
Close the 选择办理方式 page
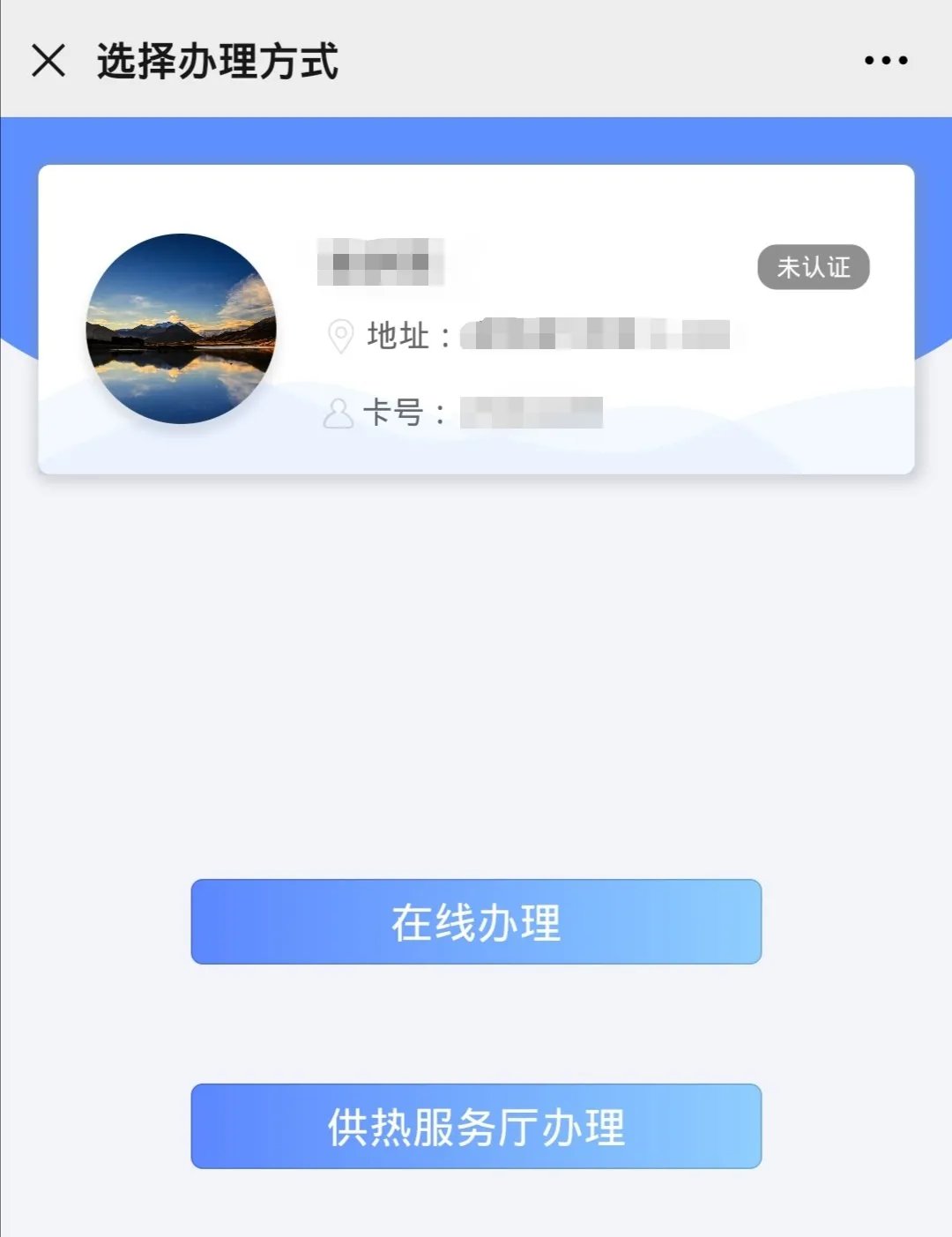point(48,61)
